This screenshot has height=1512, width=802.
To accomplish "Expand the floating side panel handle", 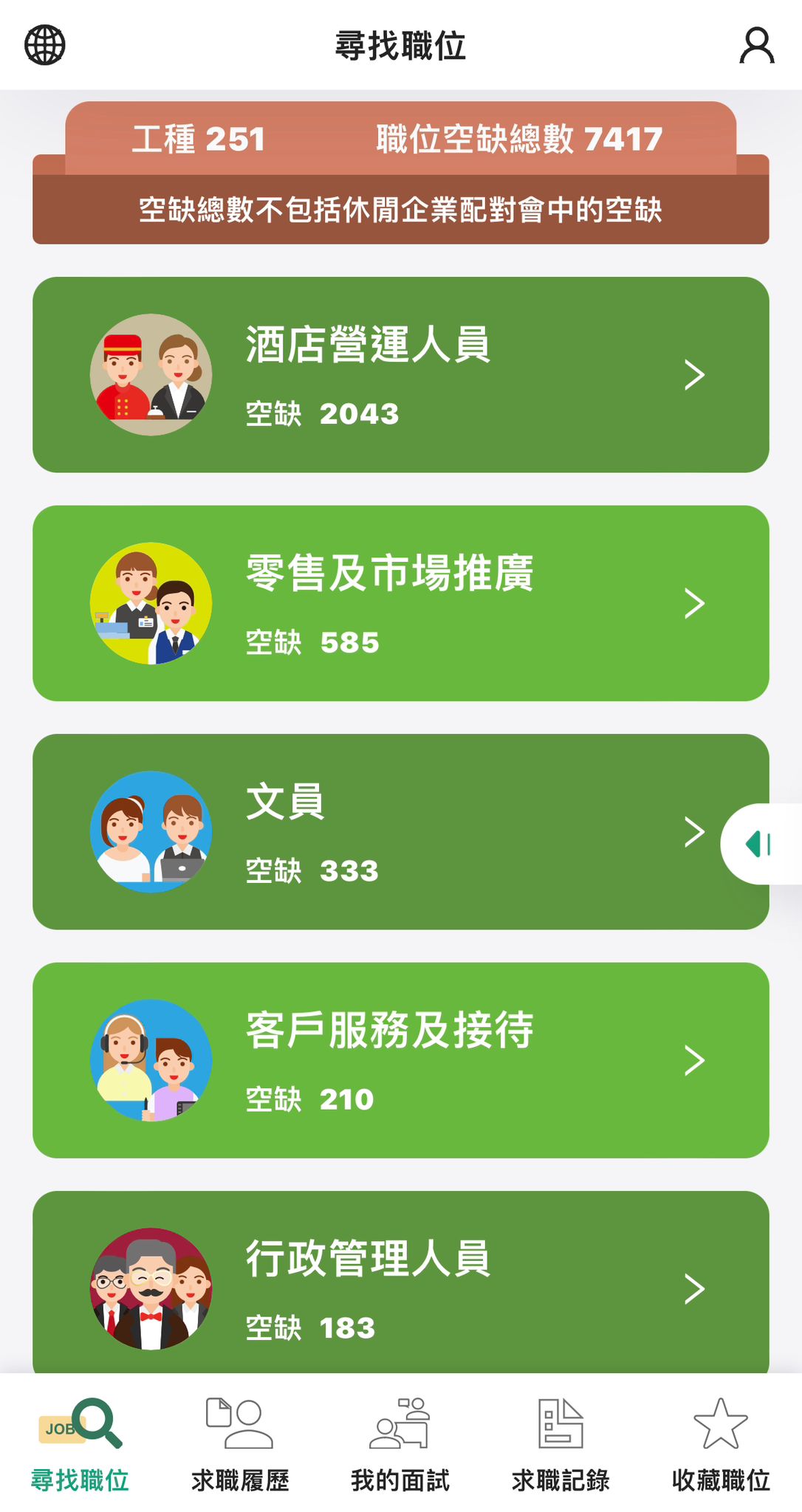I will tap(760, 844).
